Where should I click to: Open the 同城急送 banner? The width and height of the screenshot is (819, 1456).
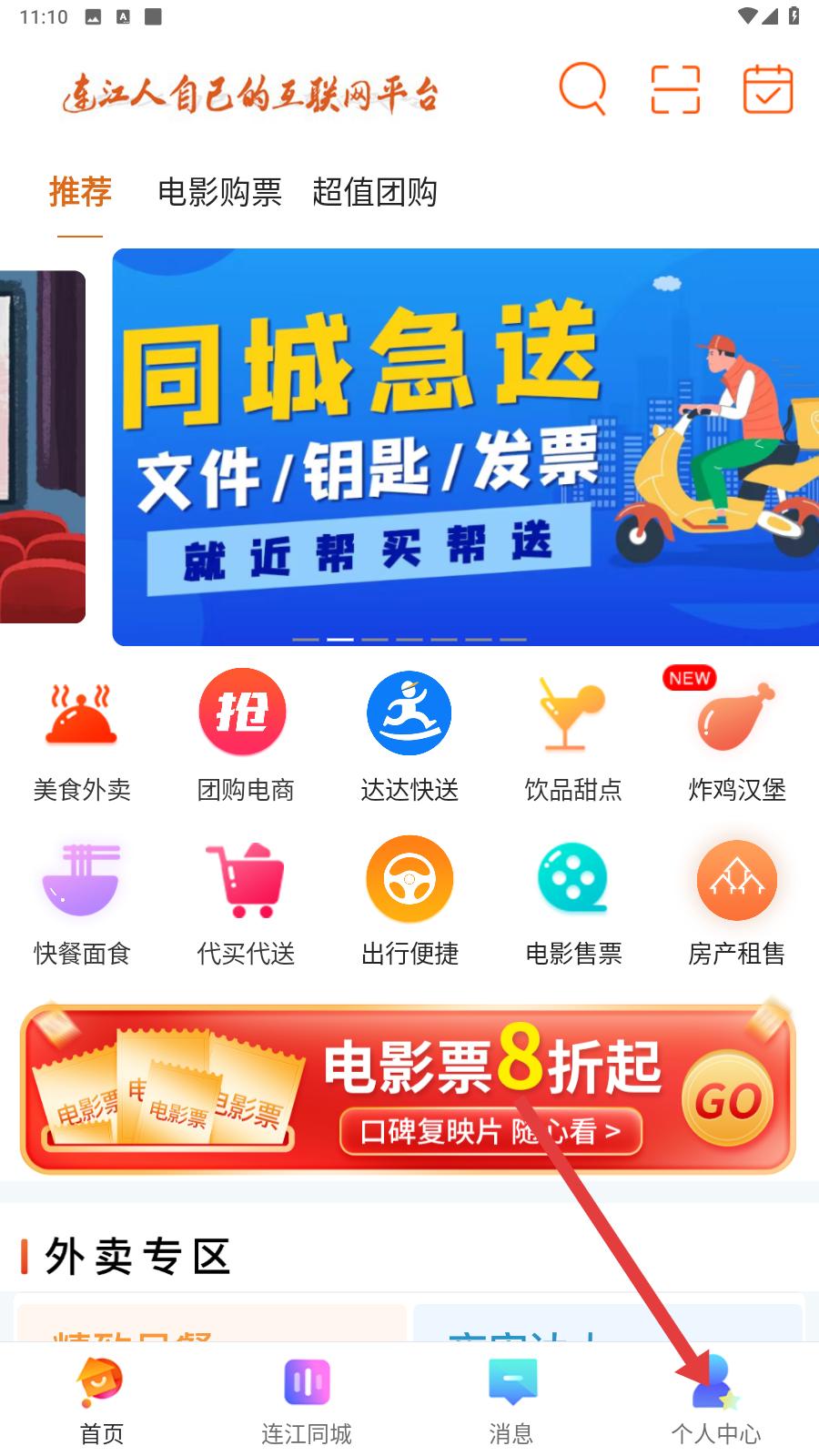tap(464, 446)
